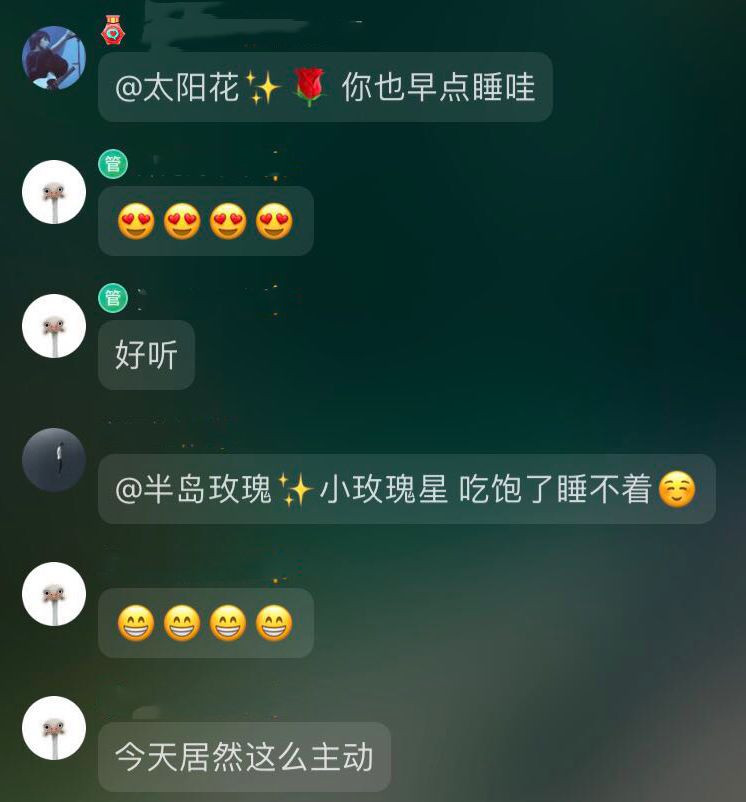Open avatar next to the 好听 message
Viewport: 746px width, 802px height.
54,326
